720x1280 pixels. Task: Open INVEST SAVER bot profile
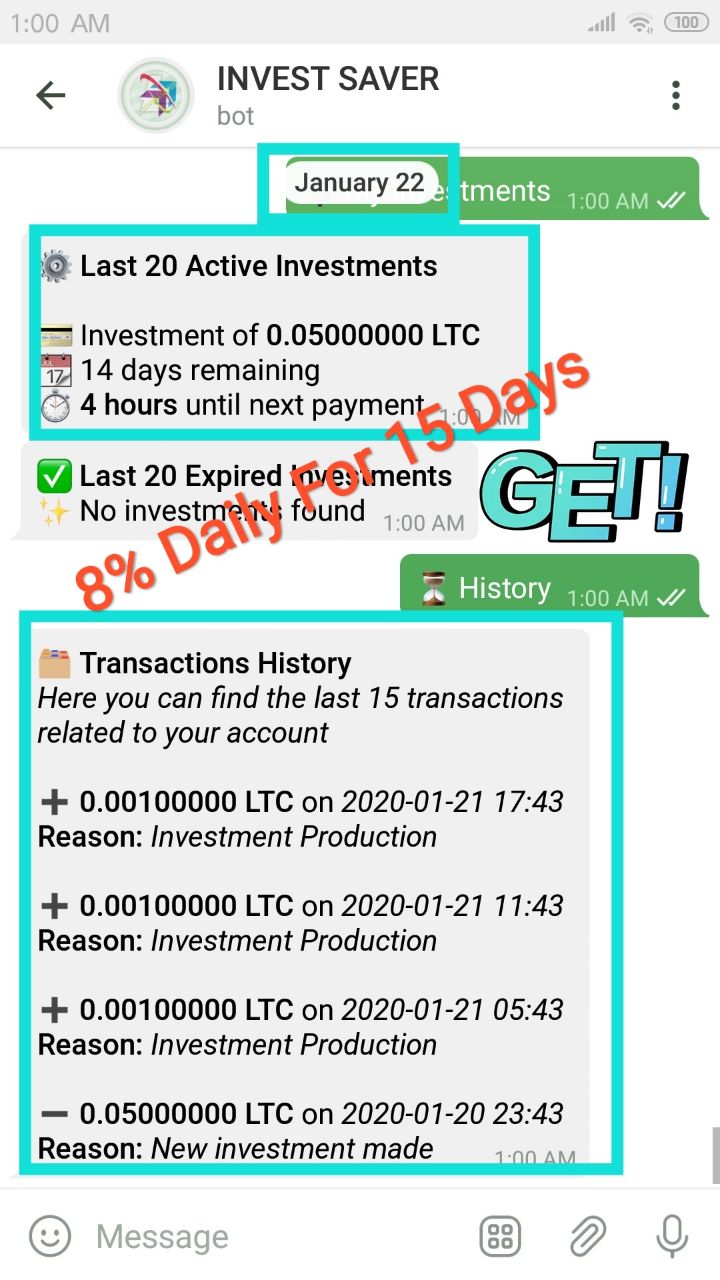tap(327, 96)
